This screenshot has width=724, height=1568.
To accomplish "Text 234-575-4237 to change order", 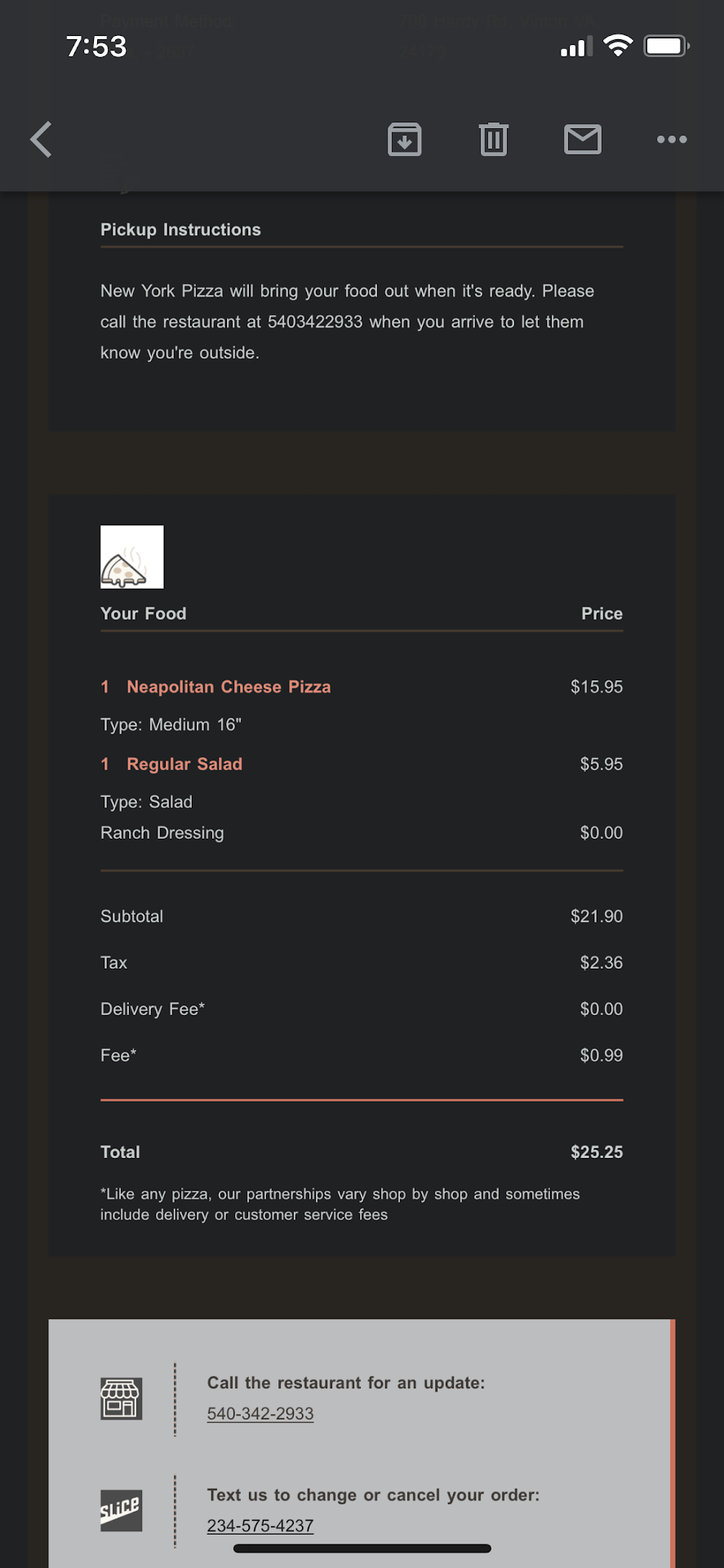I will 260,1526.
